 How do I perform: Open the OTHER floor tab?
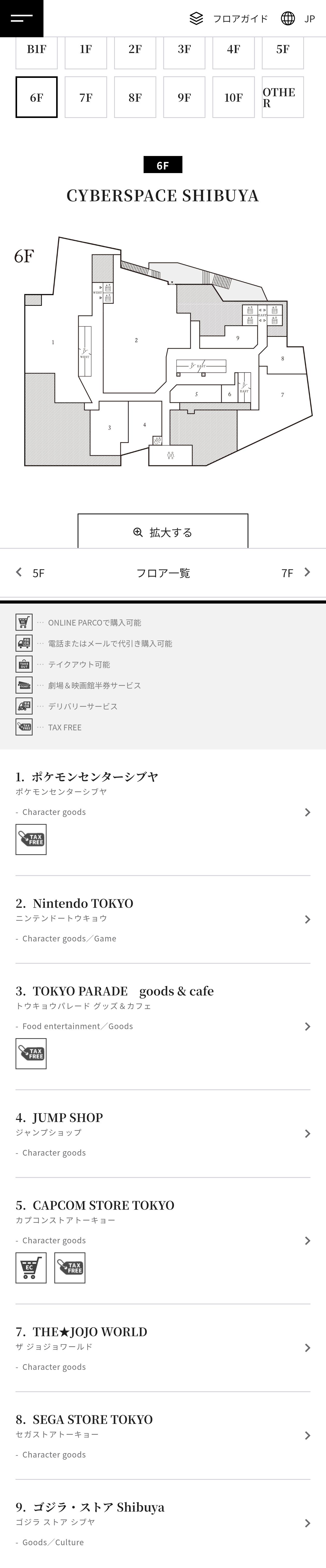[283, 97]
